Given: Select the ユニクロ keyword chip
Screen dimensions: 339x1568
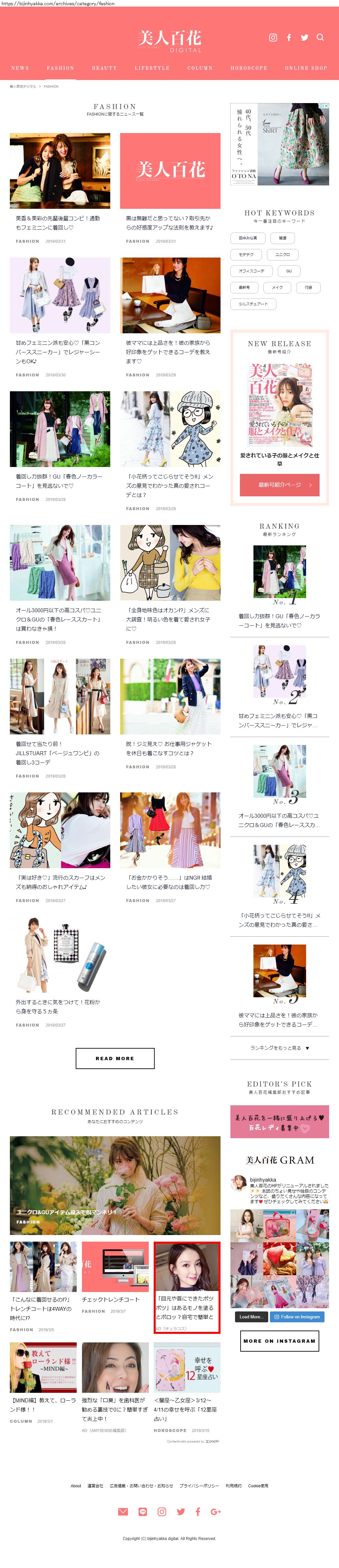Looking at the screenshot, I should (282, 255).
